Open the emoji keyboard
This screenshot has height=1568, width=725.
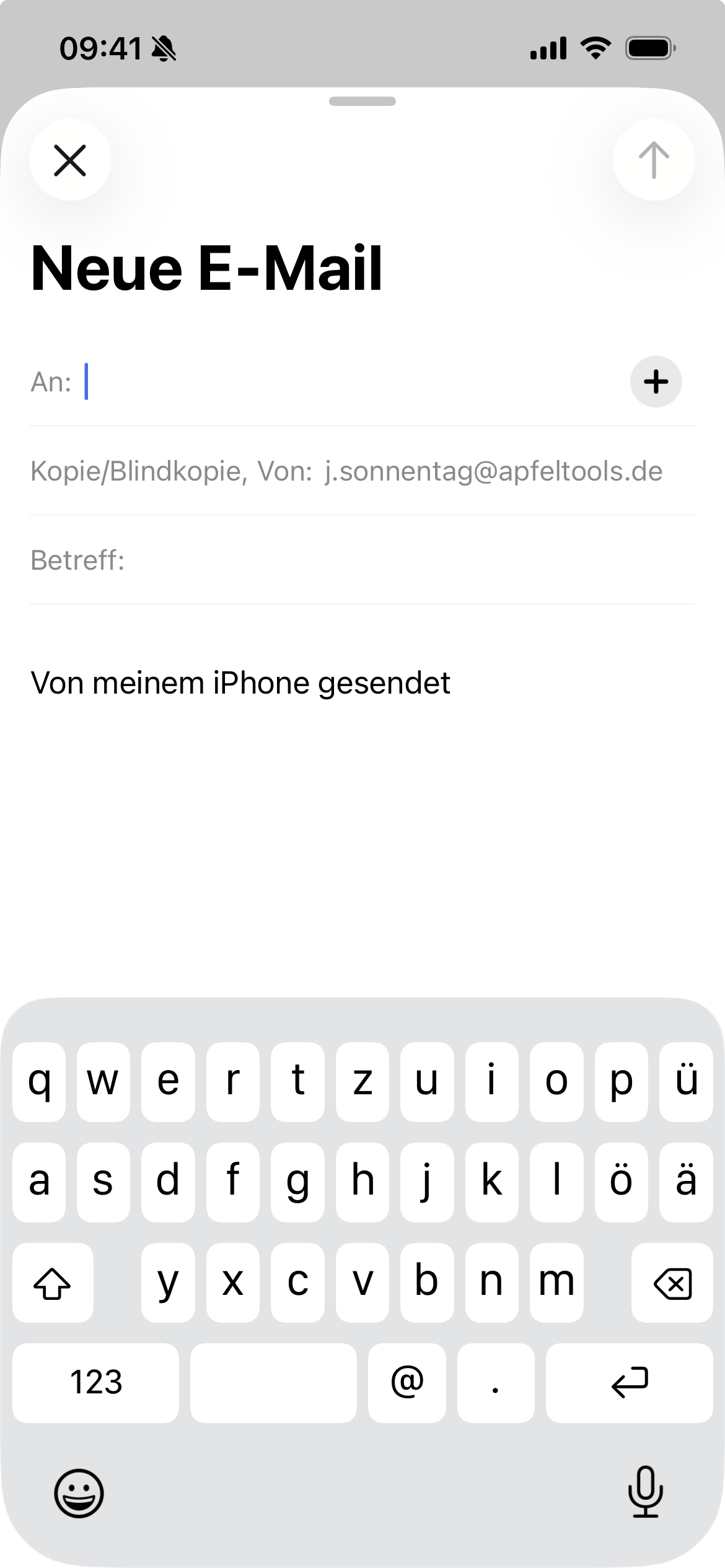(x=79, y=1493)
